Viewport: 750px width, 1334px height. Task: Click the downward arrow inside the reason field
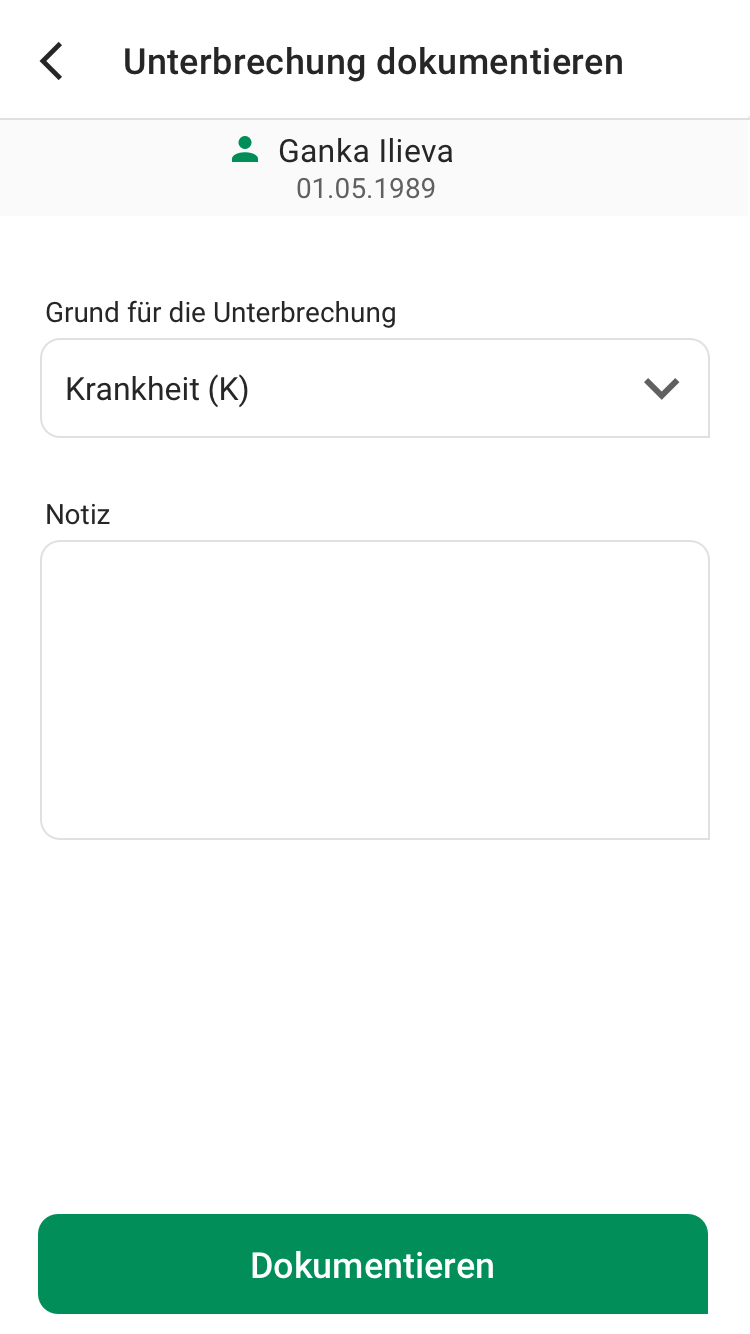661,388
